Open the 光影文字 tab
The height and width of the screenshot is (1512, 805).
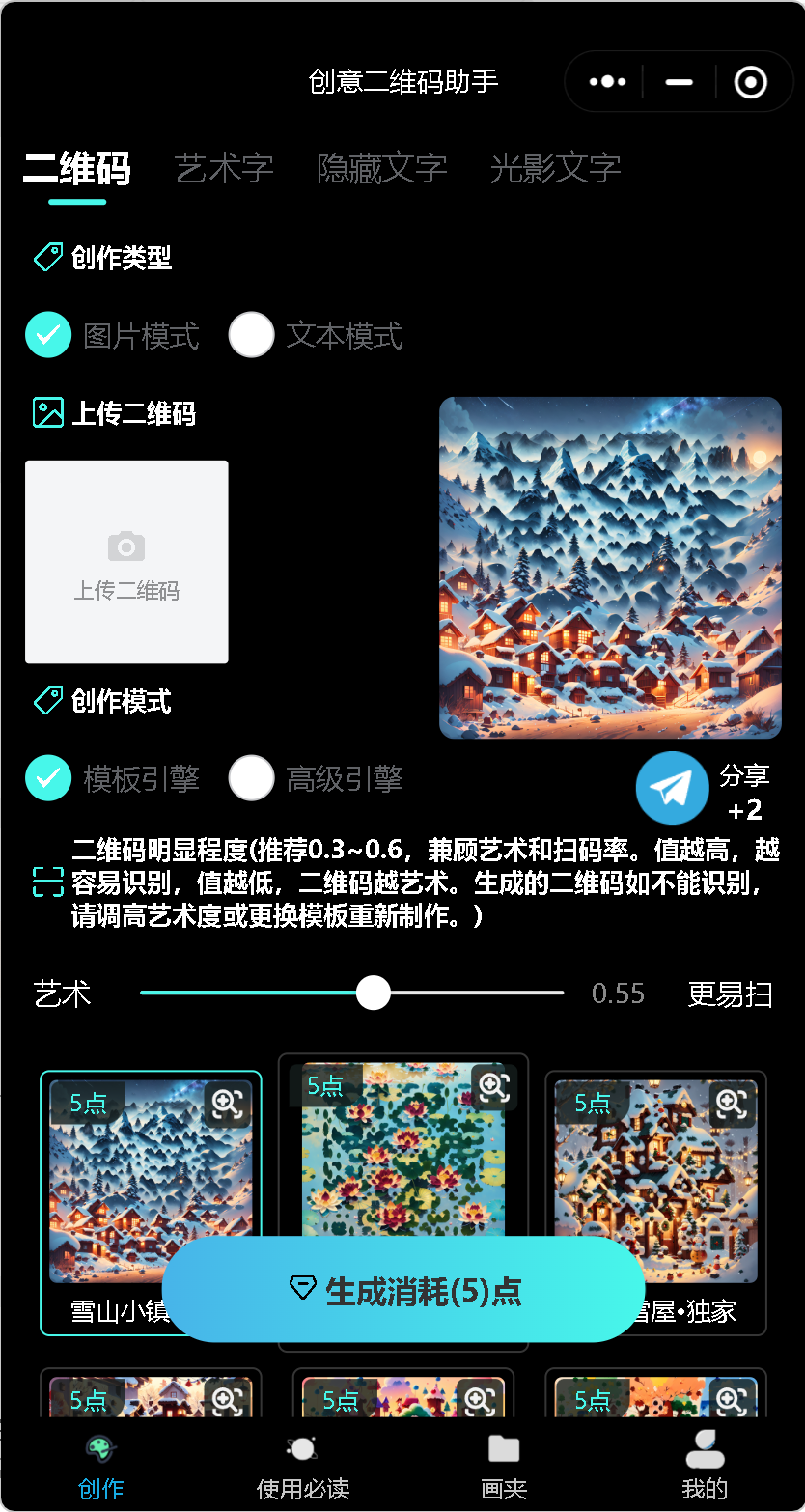coord(554,169)
